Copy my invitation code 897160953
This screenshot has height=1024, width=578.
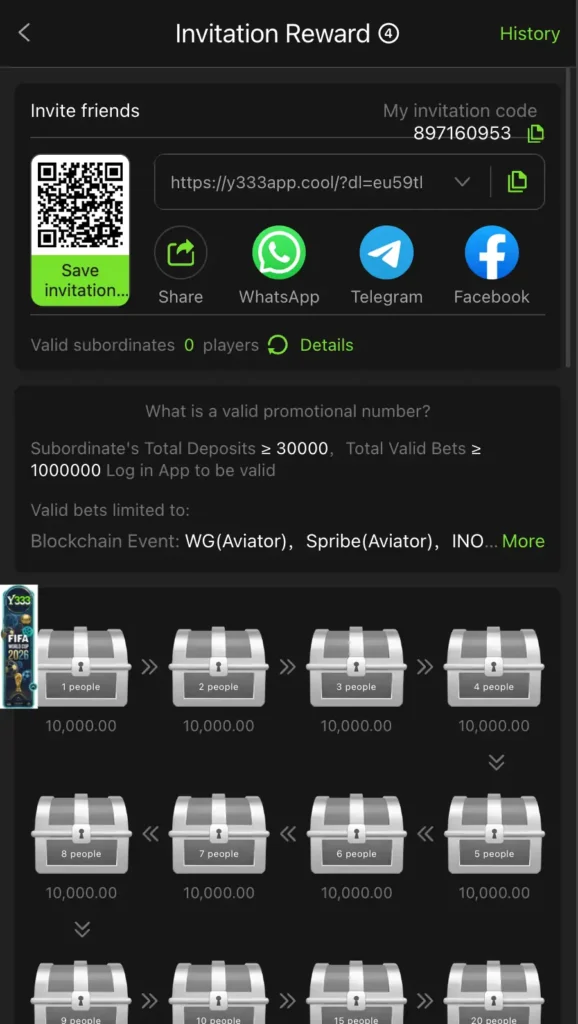tap(536, 134)
